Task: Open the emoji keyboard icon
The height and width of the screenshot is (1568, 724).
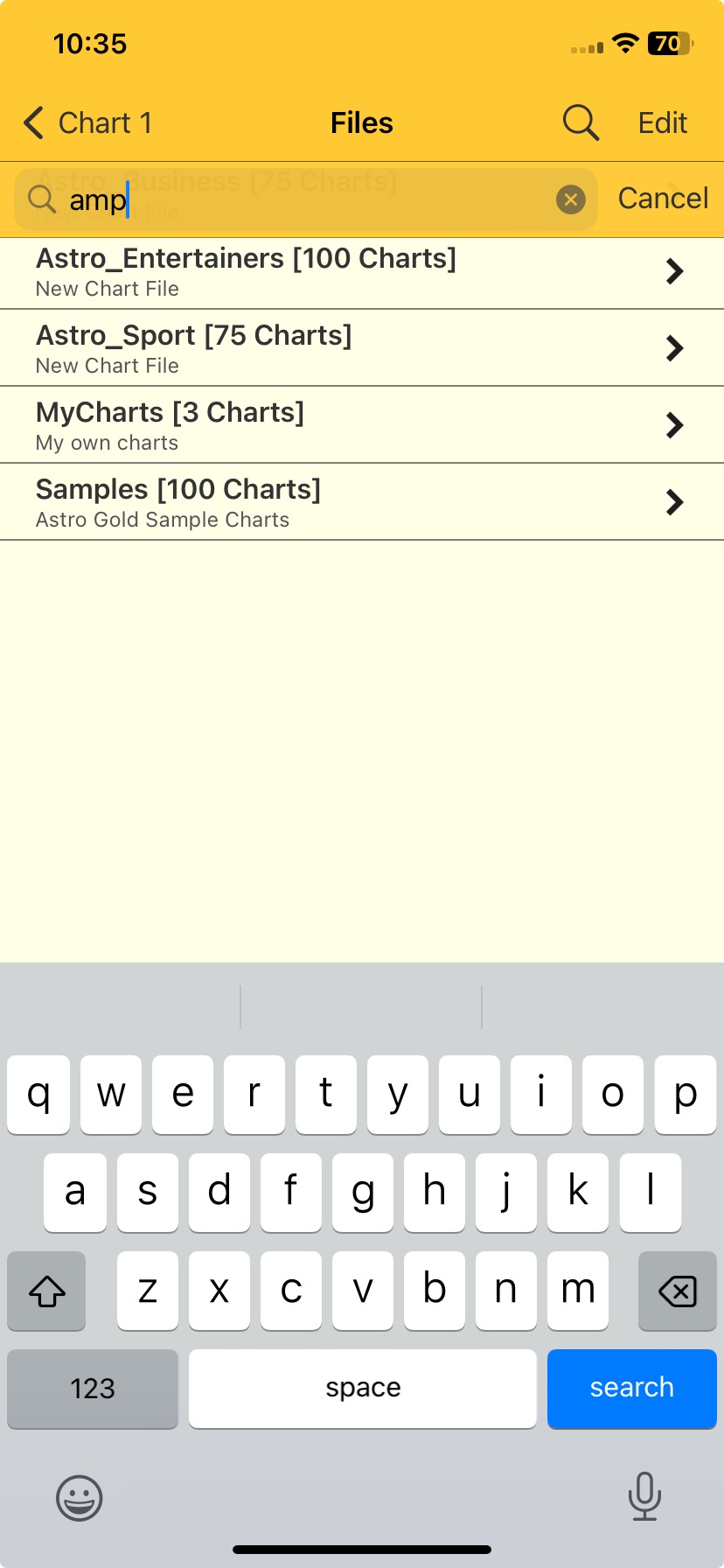Action: point(79,1498)
